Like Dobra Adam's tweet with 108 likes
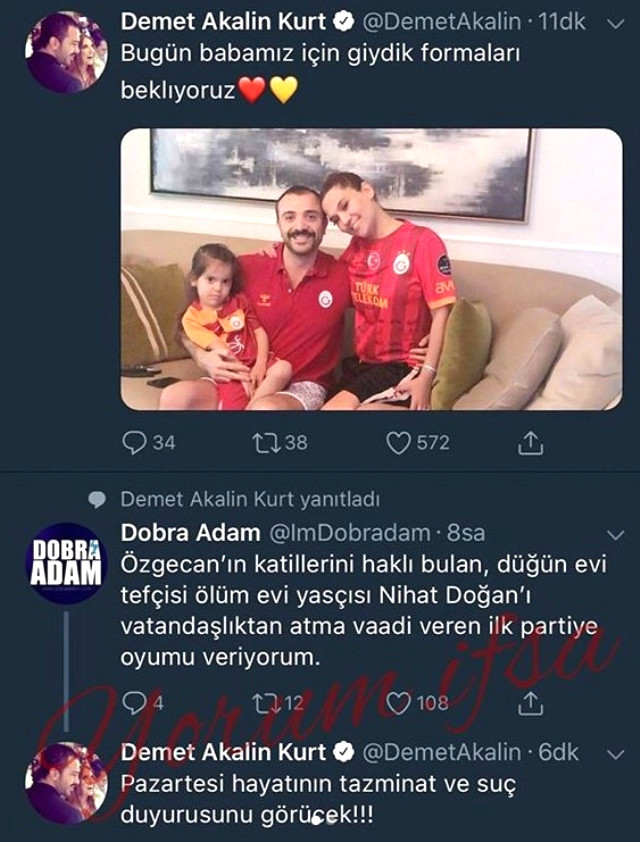The width and height of the screenshot is (640, 842). point(399,703)
